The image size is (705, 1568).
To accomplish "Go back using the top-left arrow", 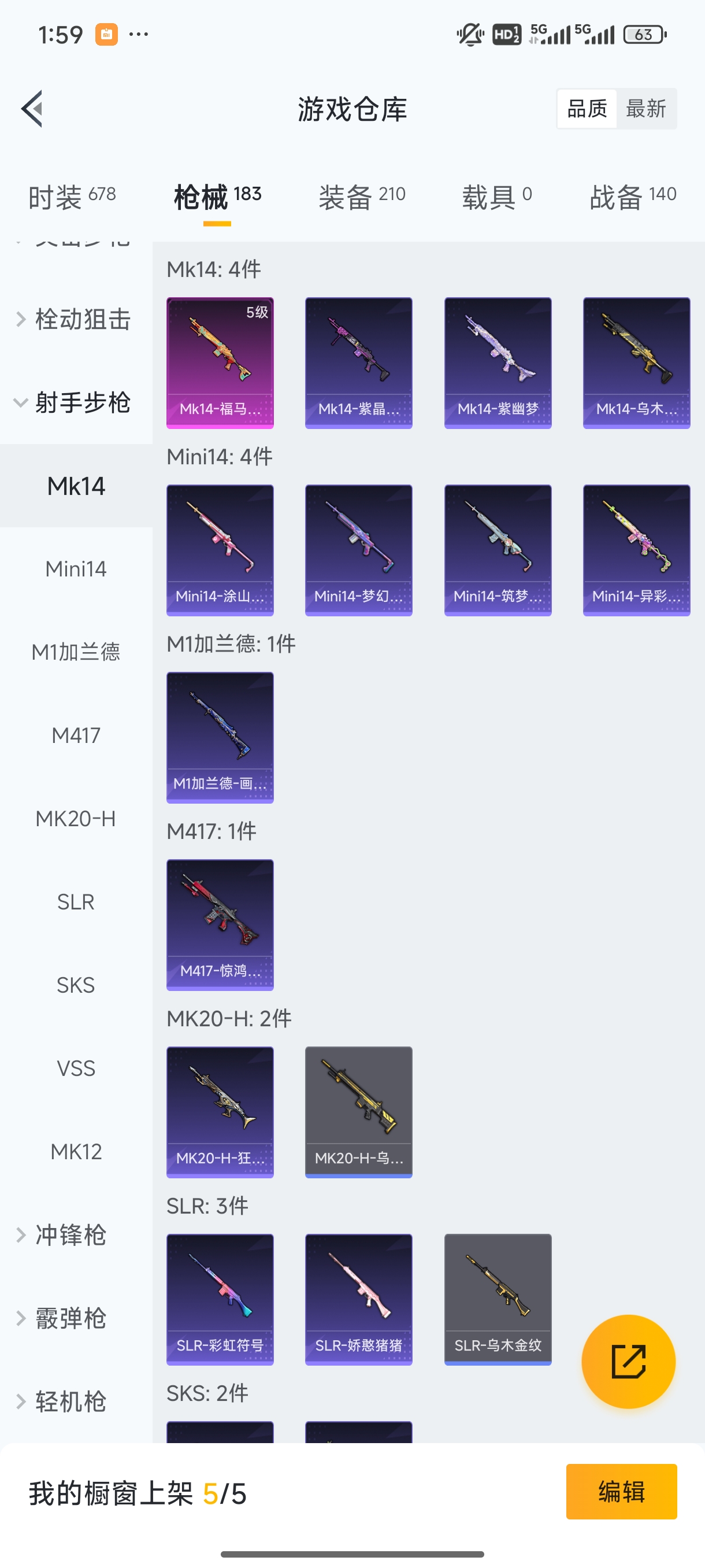I will pos(32,109).
